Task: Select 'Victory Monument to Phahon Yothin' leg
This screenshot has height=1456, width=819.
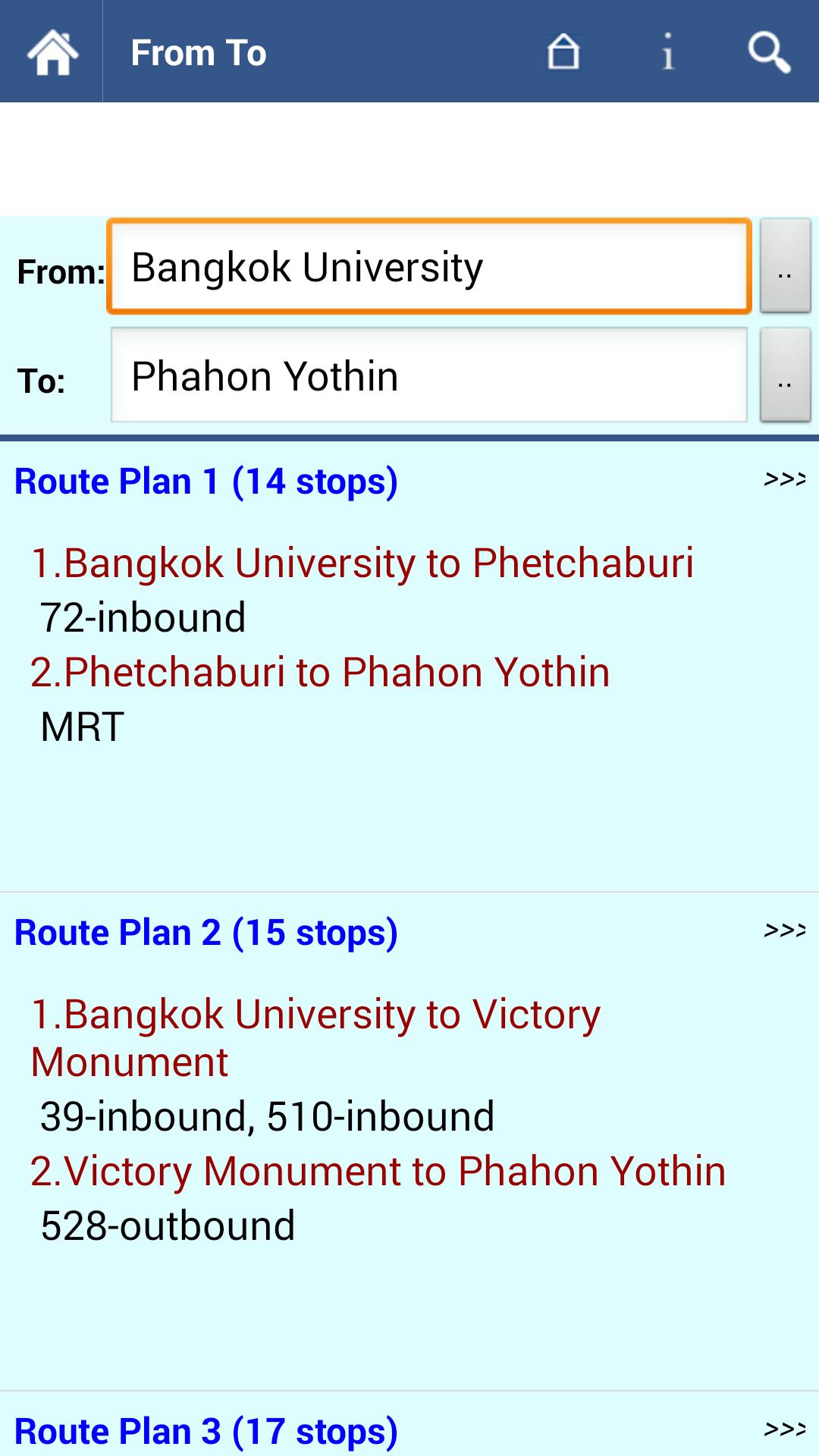Action: (x=379, y=1170)
